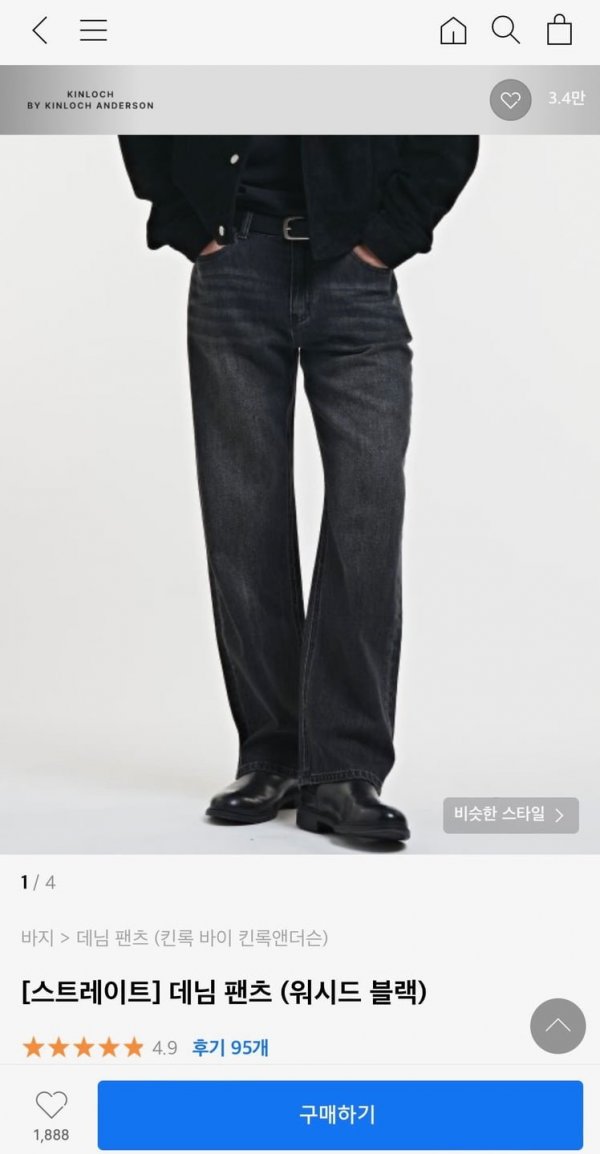Open the shopping bag
Image resolution: width=600 pixels, height=1154 pixels.
click(x=559, y=30)
